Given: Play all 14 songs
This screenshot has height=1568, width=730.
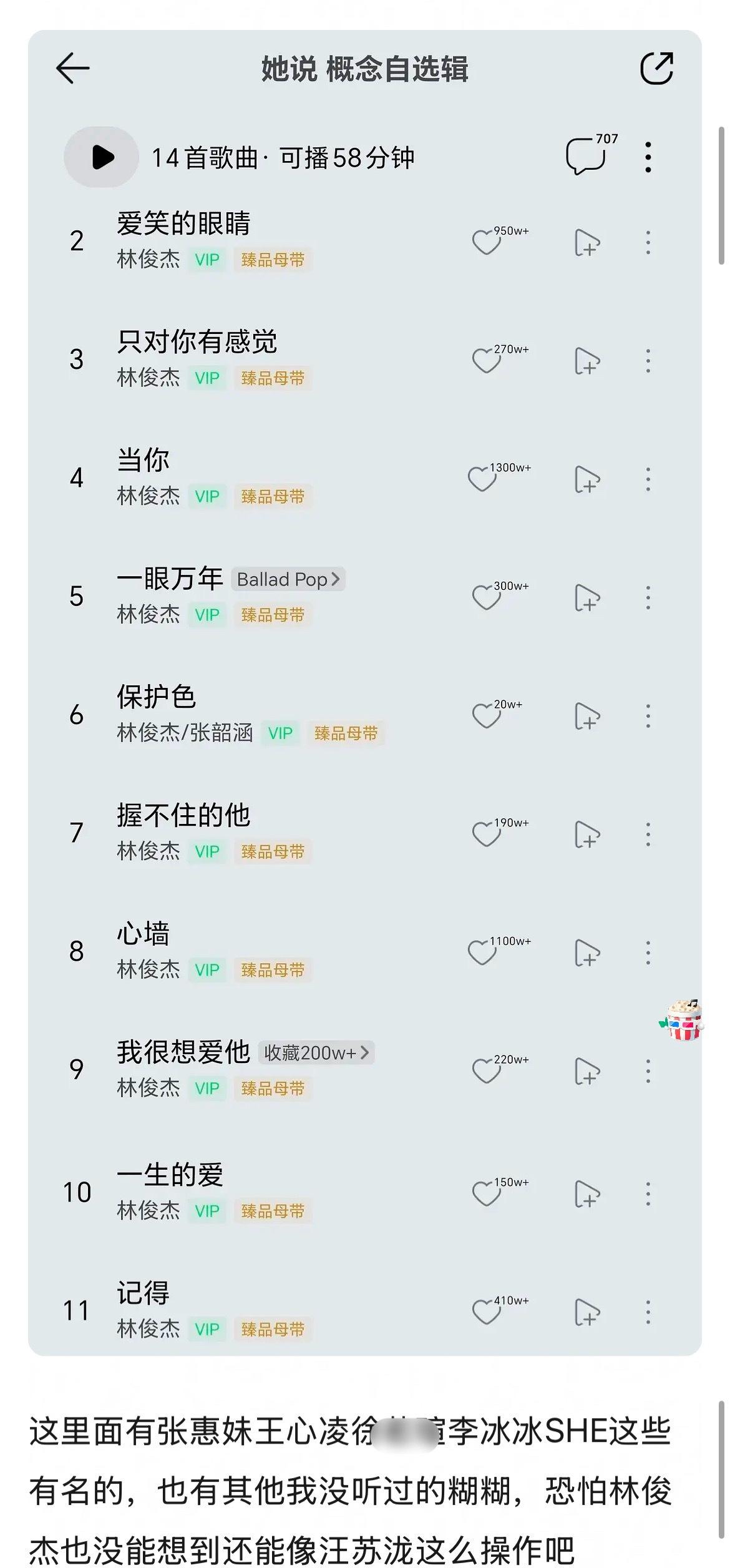Looking at the screenshot, I should pos(102,157).
